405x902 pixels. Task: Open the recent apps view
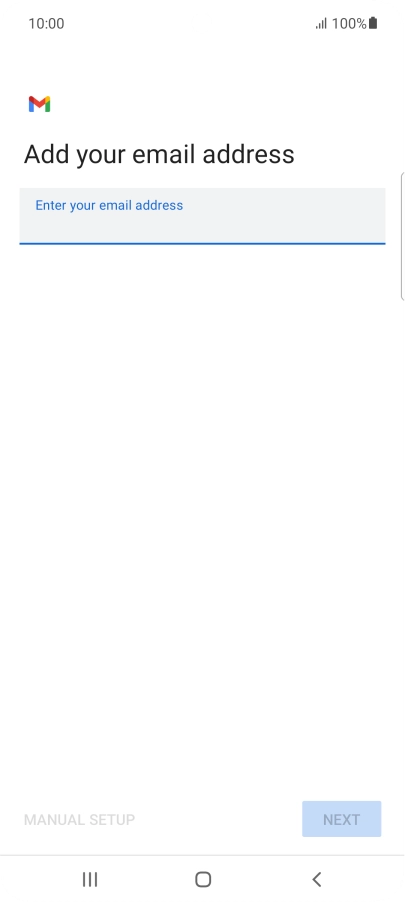point(90,879)
